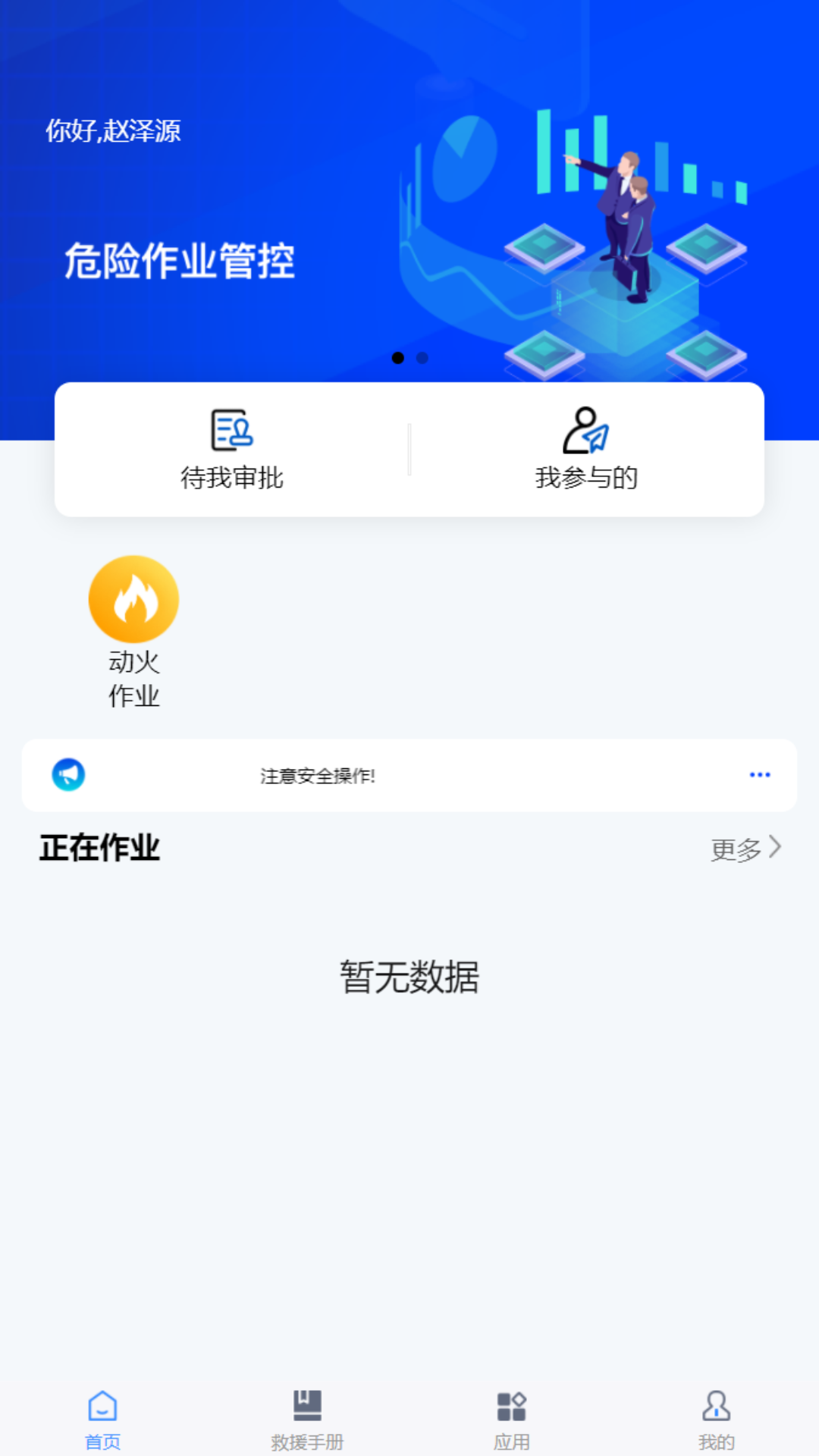Screen dimensions: 819x1456
Task: Tap the 暂无数据 empty state area
Action: (409, 977)
